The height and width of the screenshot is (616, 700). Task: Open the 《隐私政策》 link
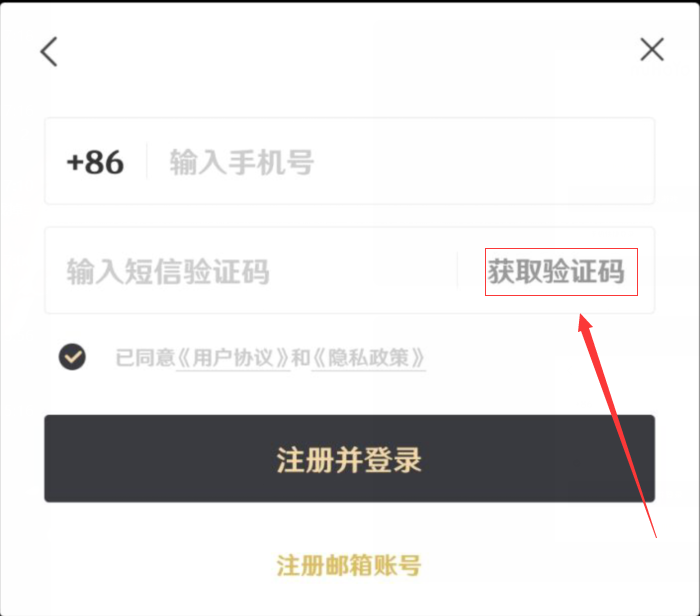point(369,358)
